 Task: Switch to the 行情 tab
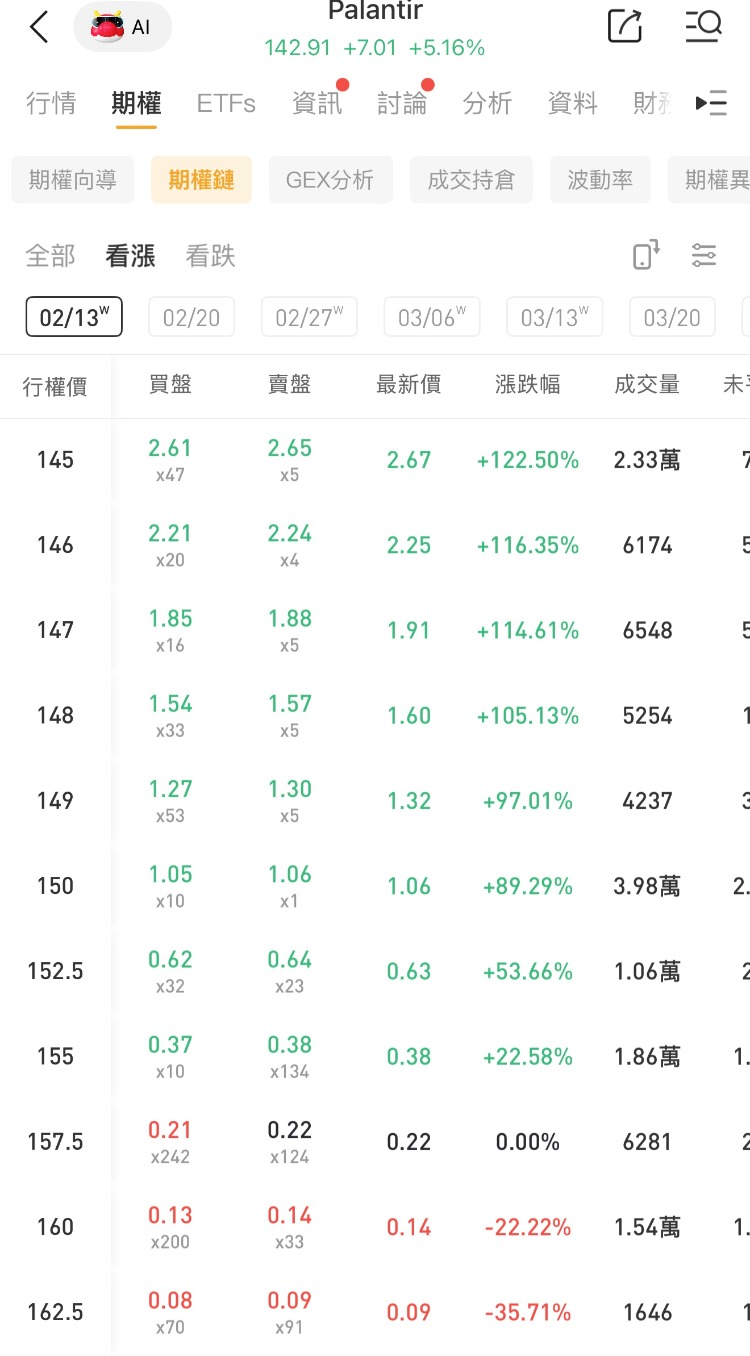pos(50,103)
